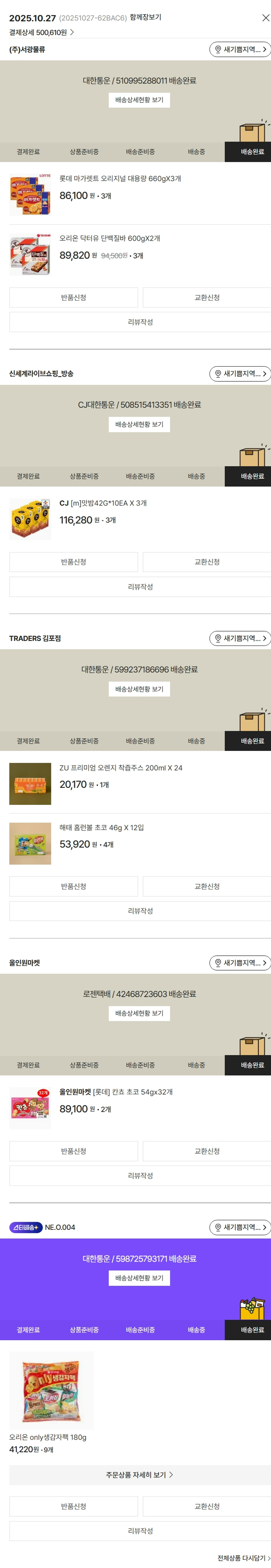This screenshot has height=1568, width=271.
Task: Request 반품신청 for (주)서광물류 order
Action: point(73,298)
